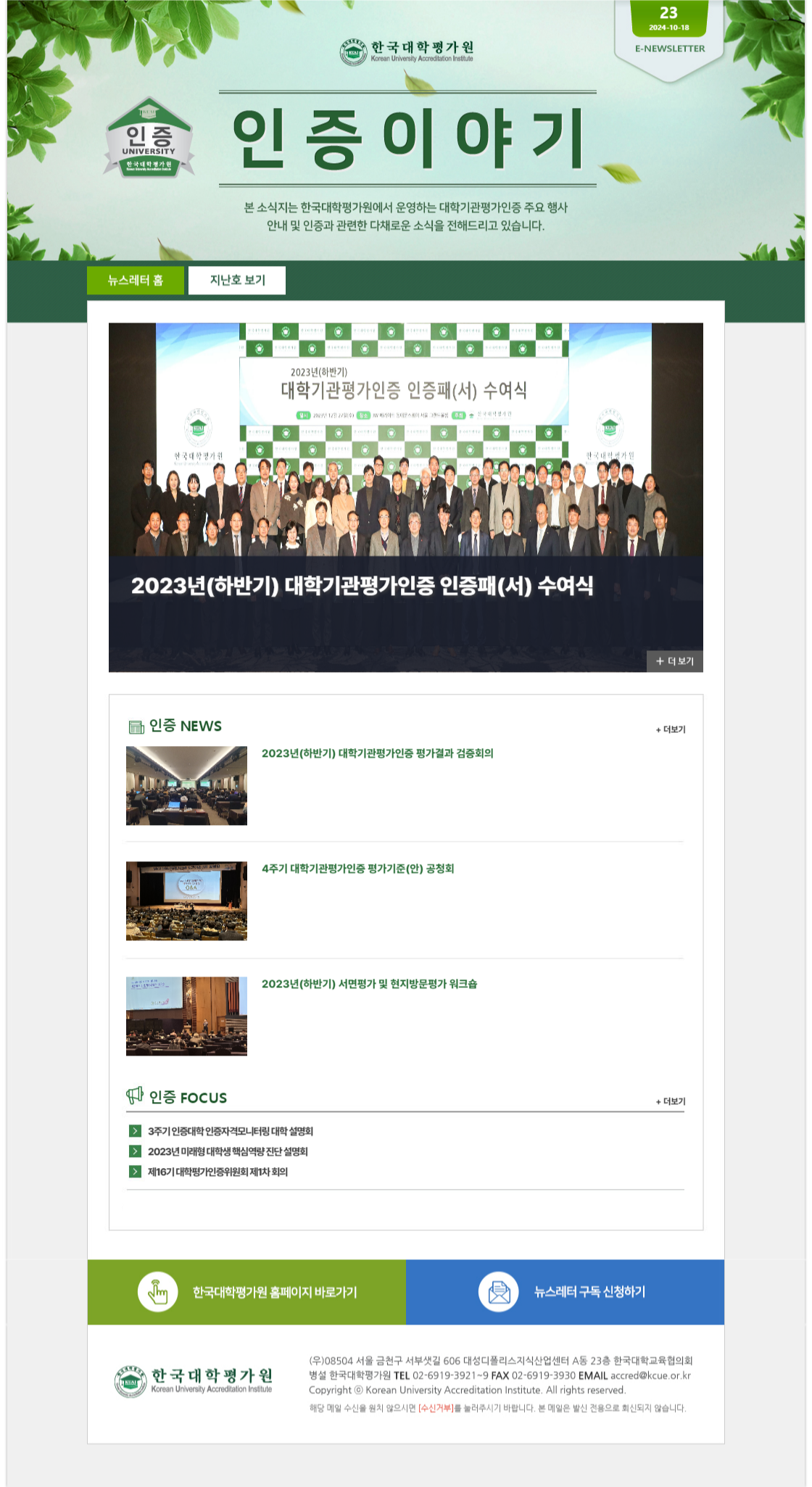Tap 더보기 next to 인증 FOCUS
812x1487 pixels.
[x=671, y=1101]
